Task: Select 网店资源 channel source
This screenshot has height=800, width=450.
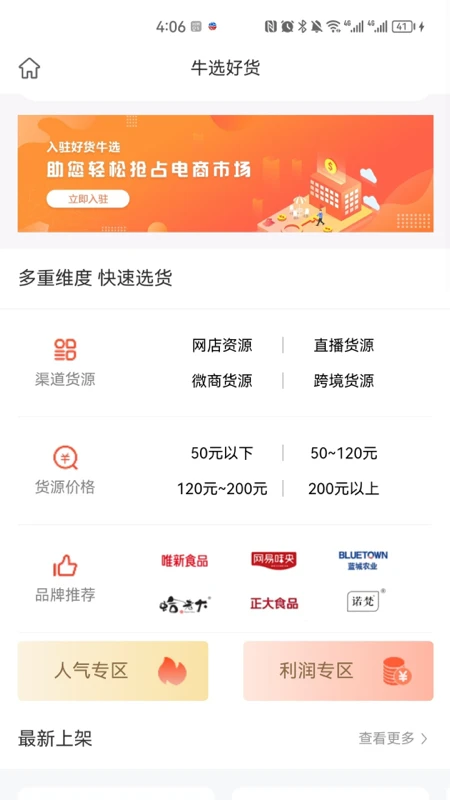Action: (x=222, y=345)
